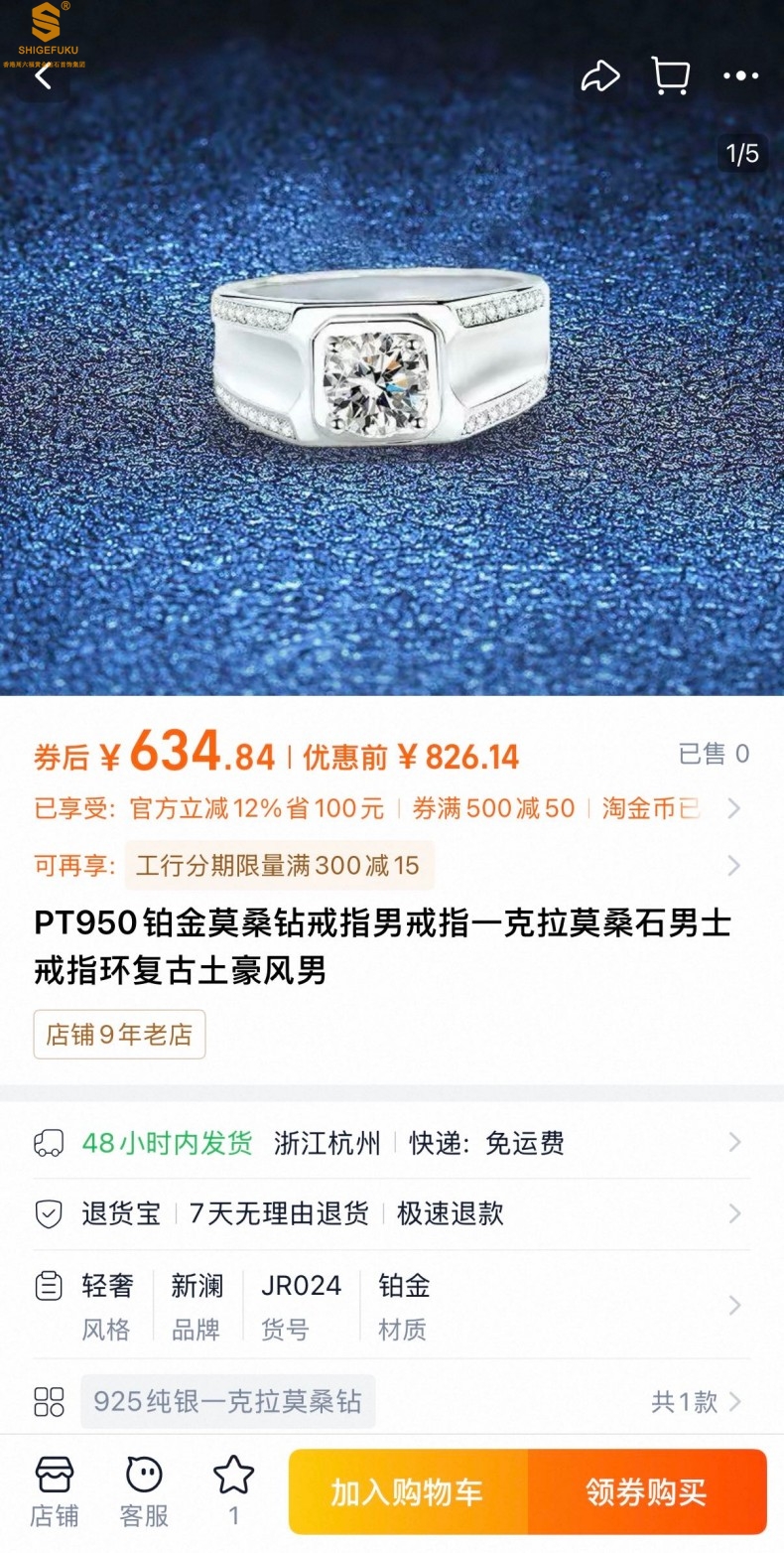
Task: Share this ring product
Action: (600, 75)
